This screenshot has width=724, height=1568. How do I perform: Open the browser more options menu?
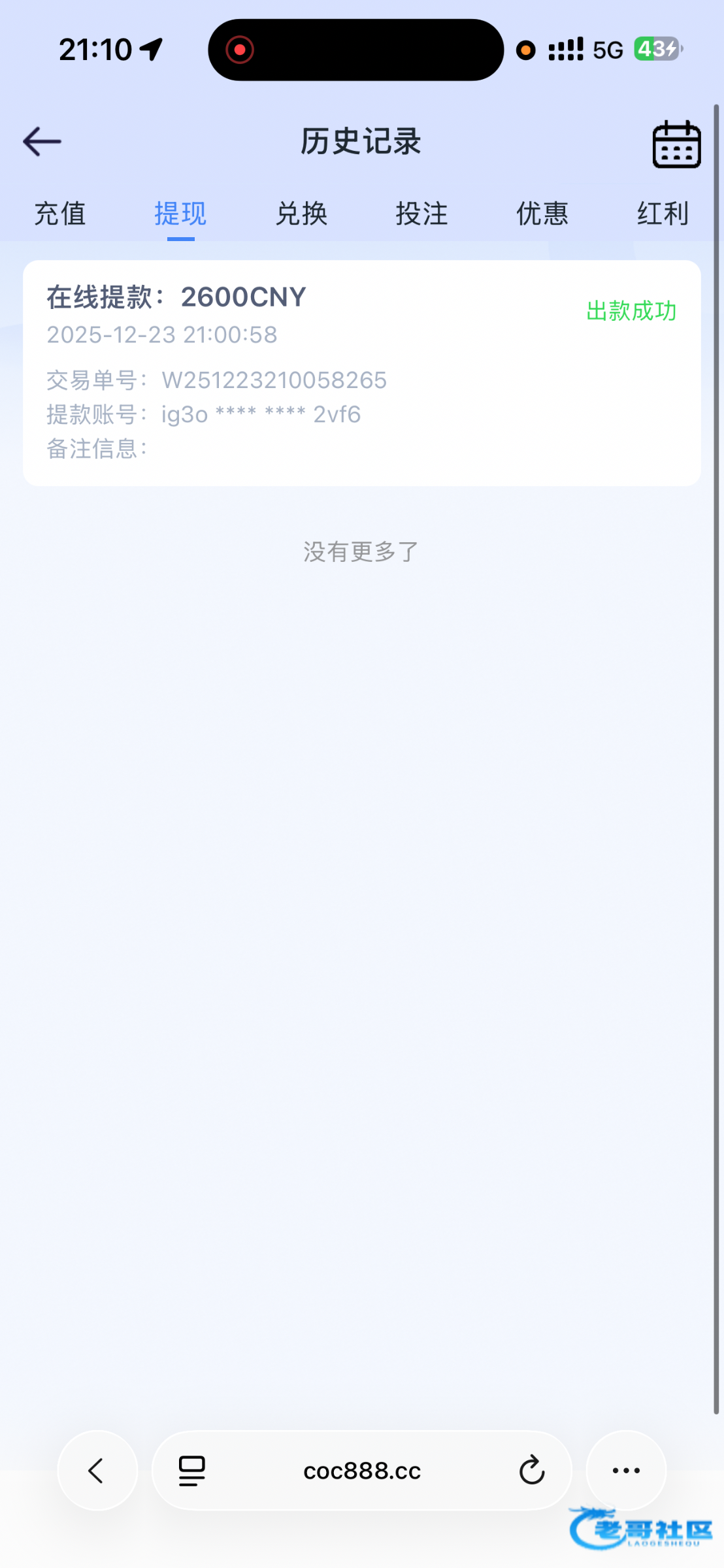[626, 1471]
